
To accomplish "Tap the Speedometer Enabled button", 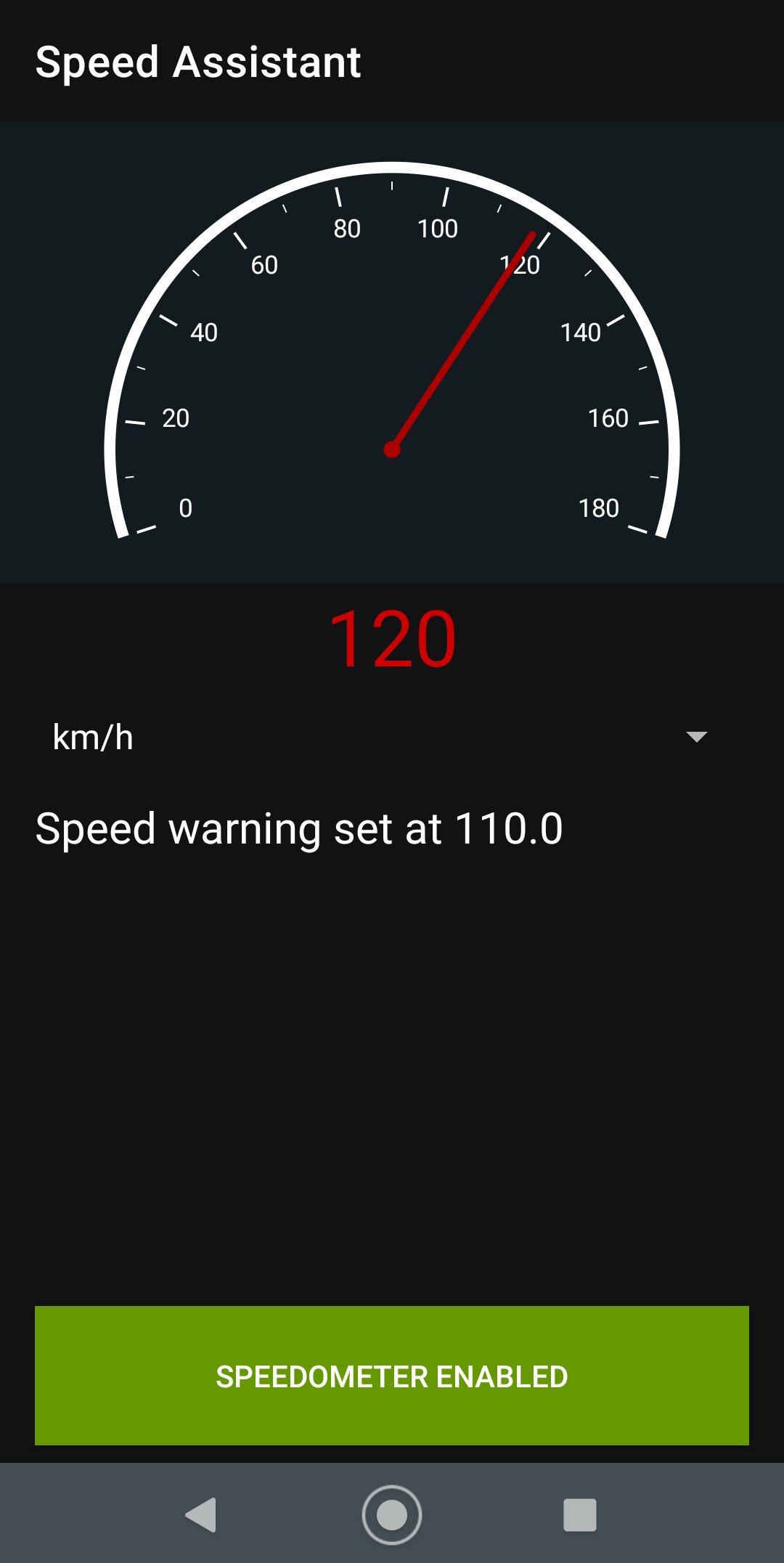I will pyautogui.click(x=392, y=1376).
